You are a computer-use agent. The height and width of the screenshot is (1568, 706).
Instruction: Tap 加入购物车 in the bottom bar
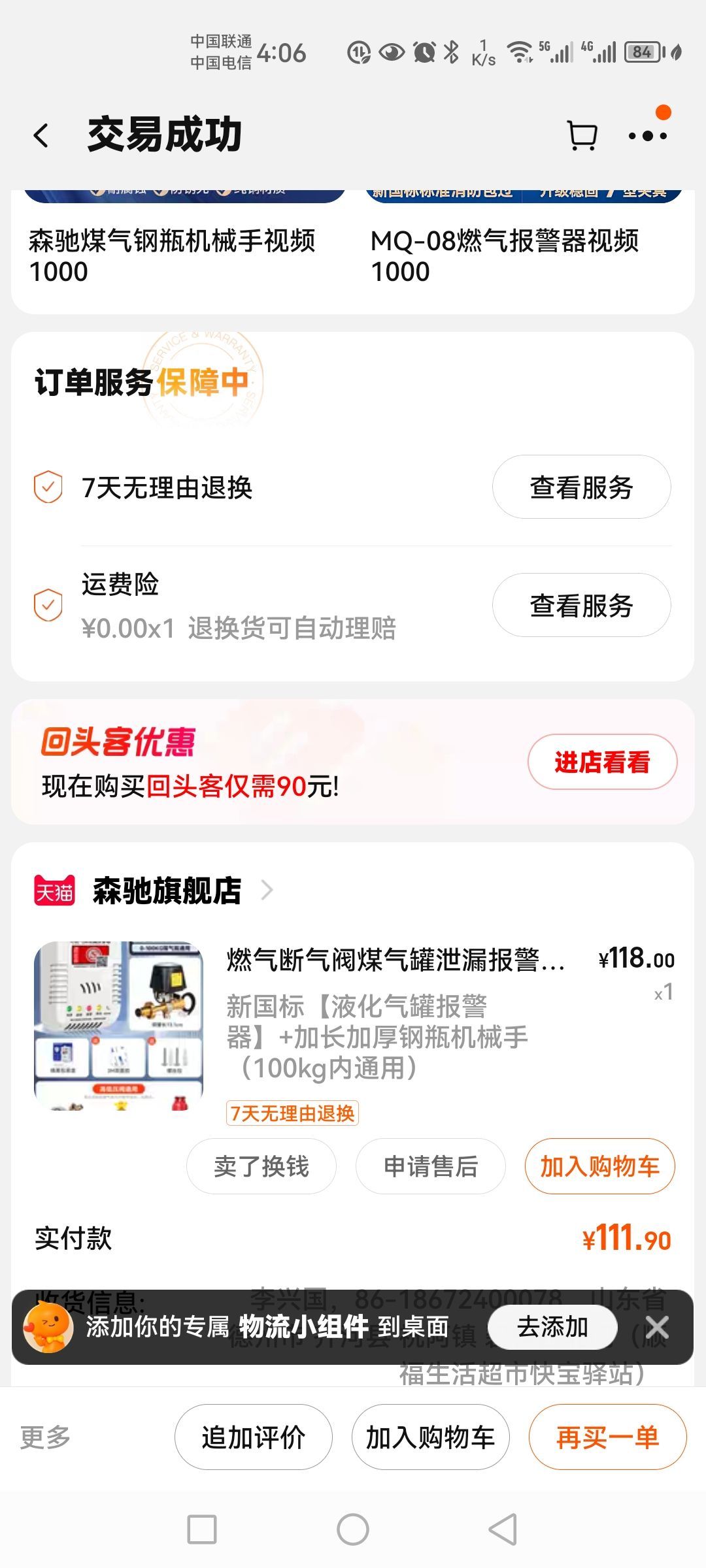(430, 1437)
